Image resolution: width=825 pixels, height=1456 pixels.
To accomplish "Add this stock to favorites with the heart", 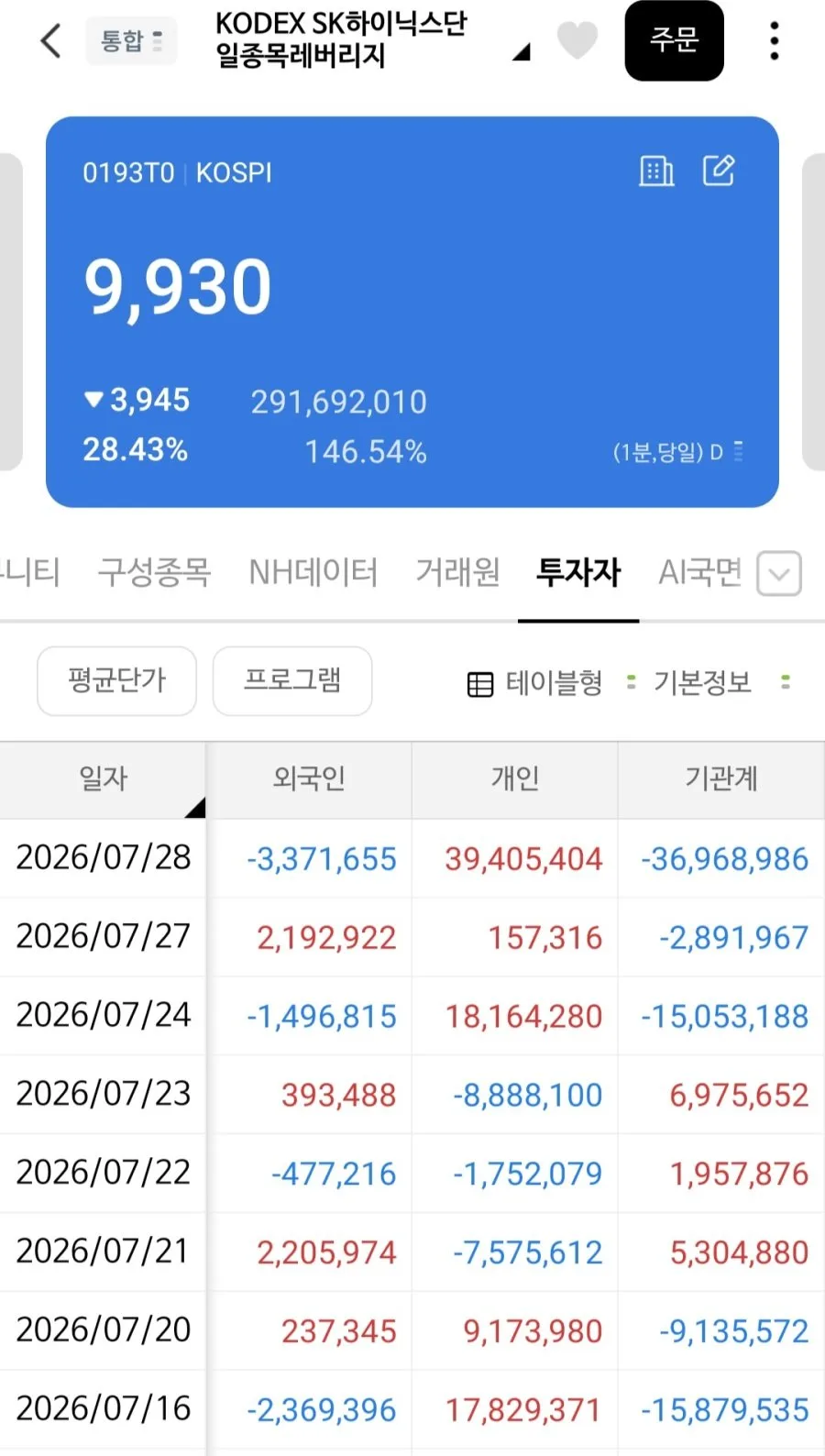I will coord(577,40).
